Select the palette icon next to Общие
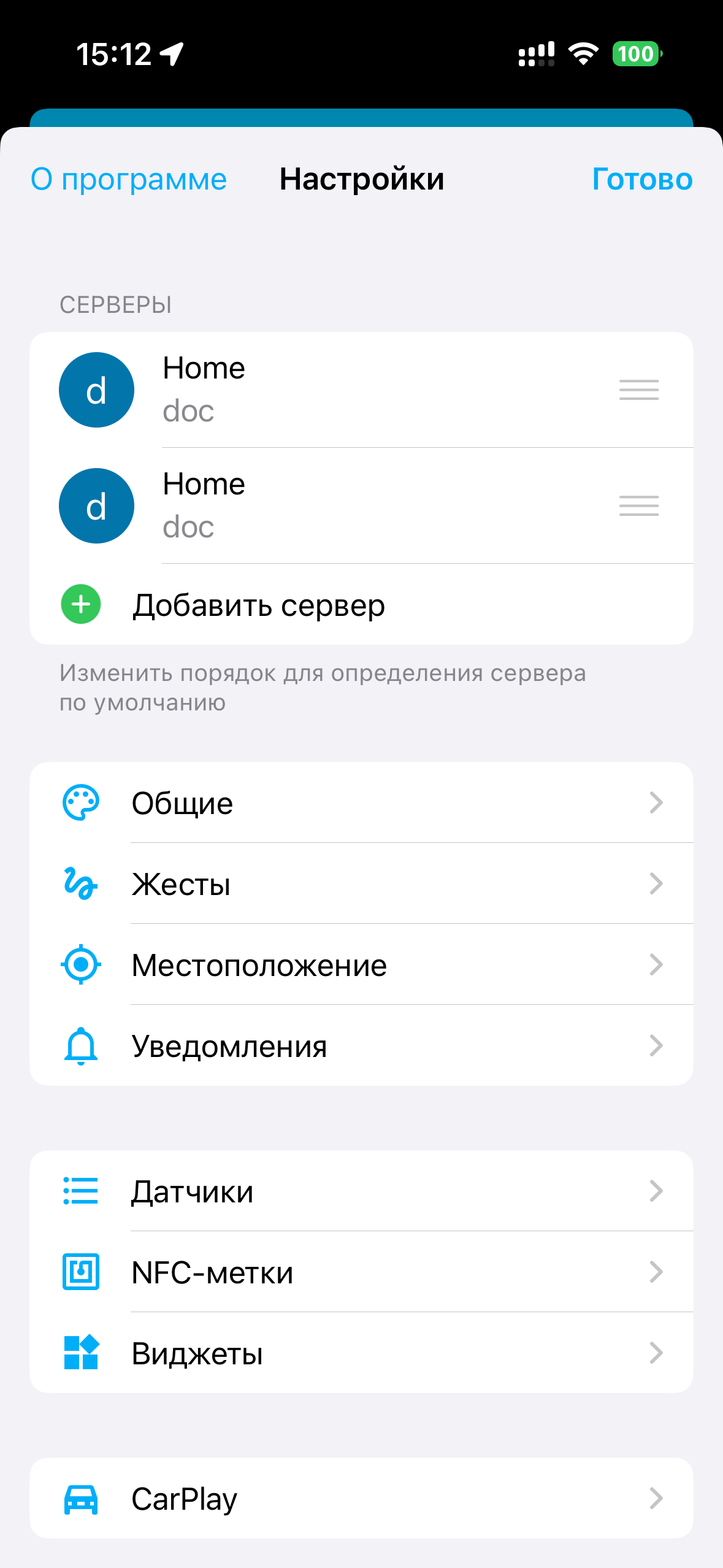The image size is (723, 1568). coord(80,803)
